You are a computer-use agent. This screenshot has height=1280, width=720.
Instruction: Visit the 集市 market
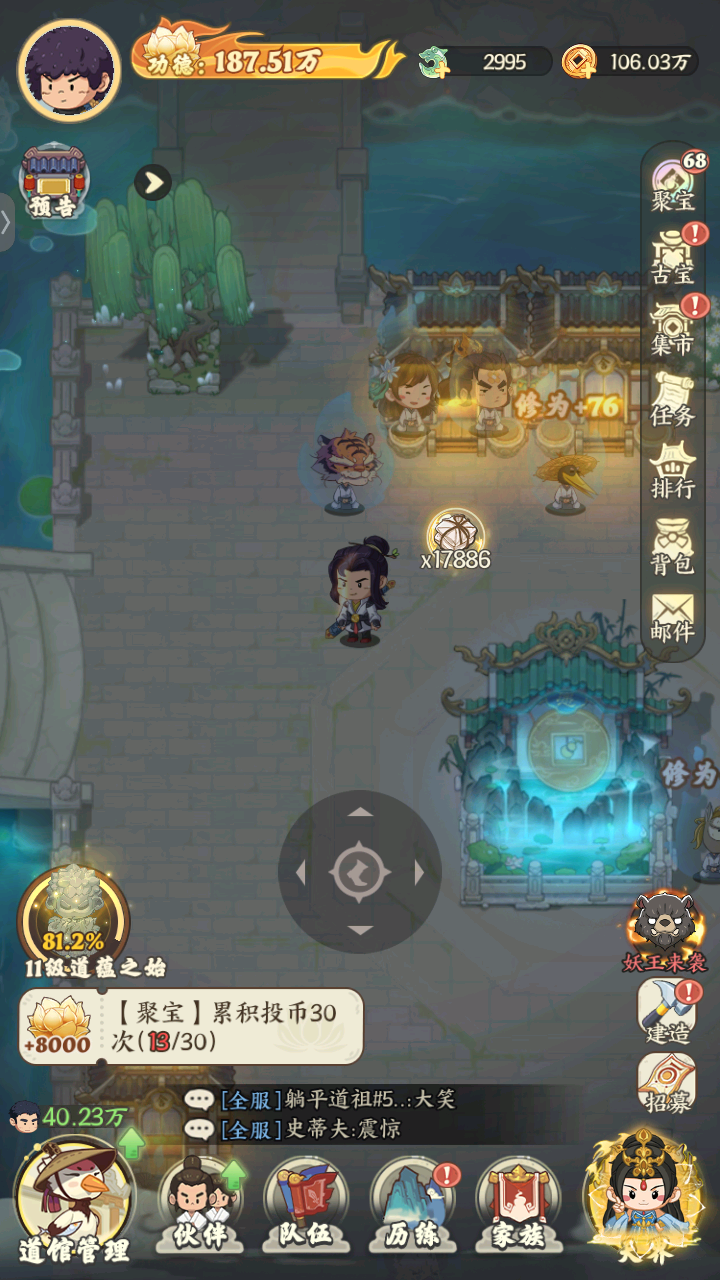674,328
